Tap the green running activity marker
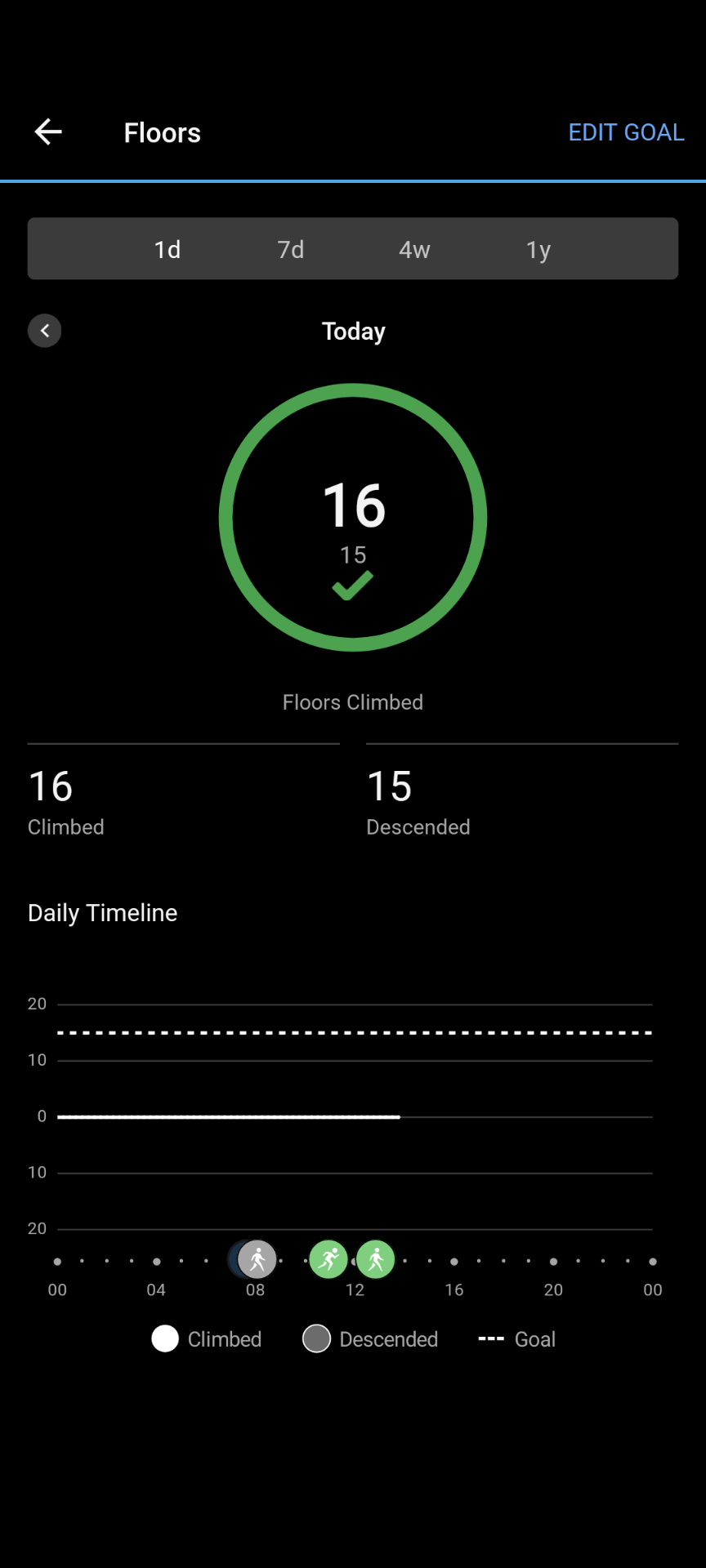This screenshot has width=706, height=1568. [328, 1259]
